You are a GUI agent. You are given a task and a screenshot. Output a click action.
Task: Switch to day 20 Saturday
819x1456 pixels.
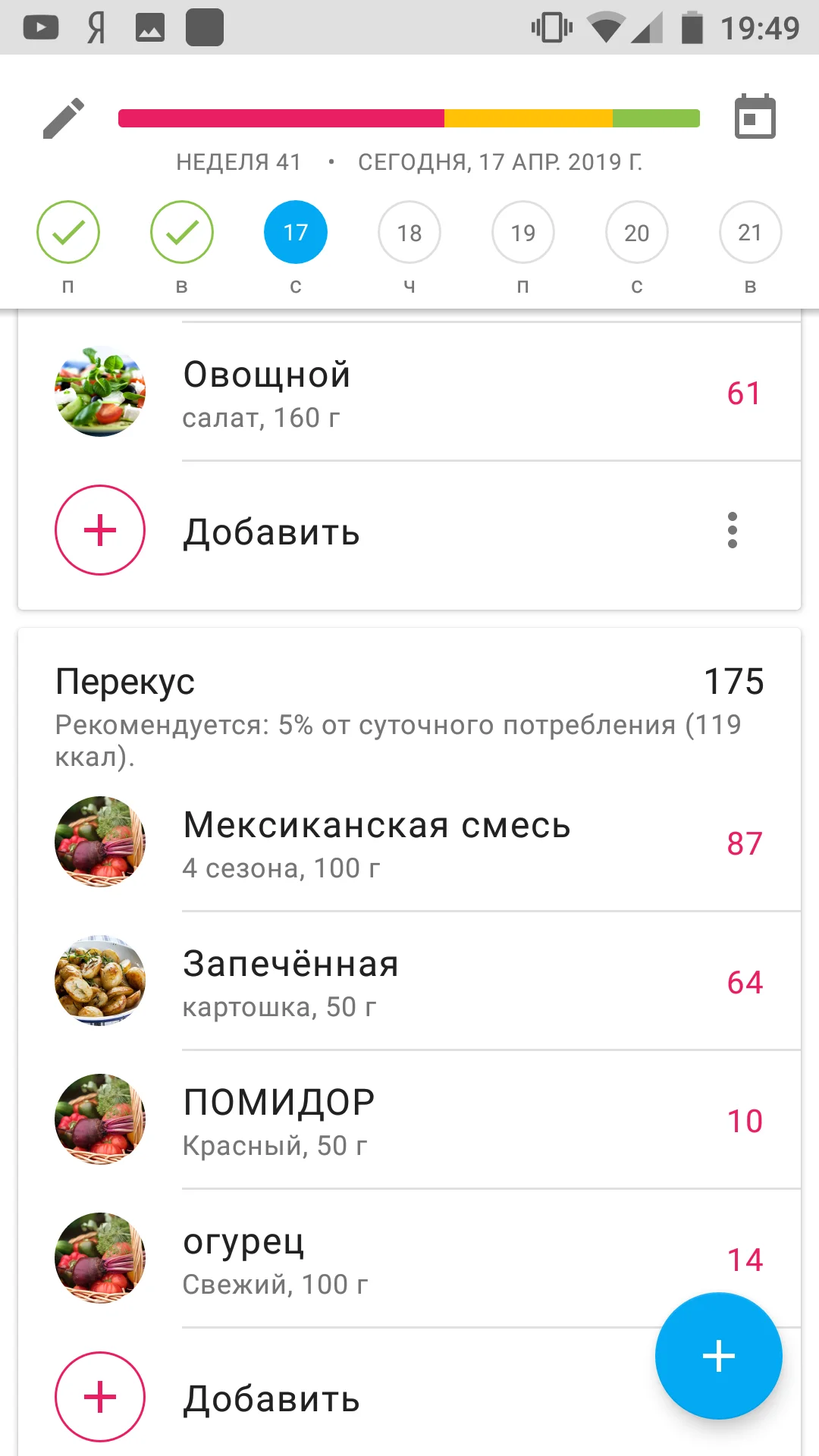tap(637, 232)
